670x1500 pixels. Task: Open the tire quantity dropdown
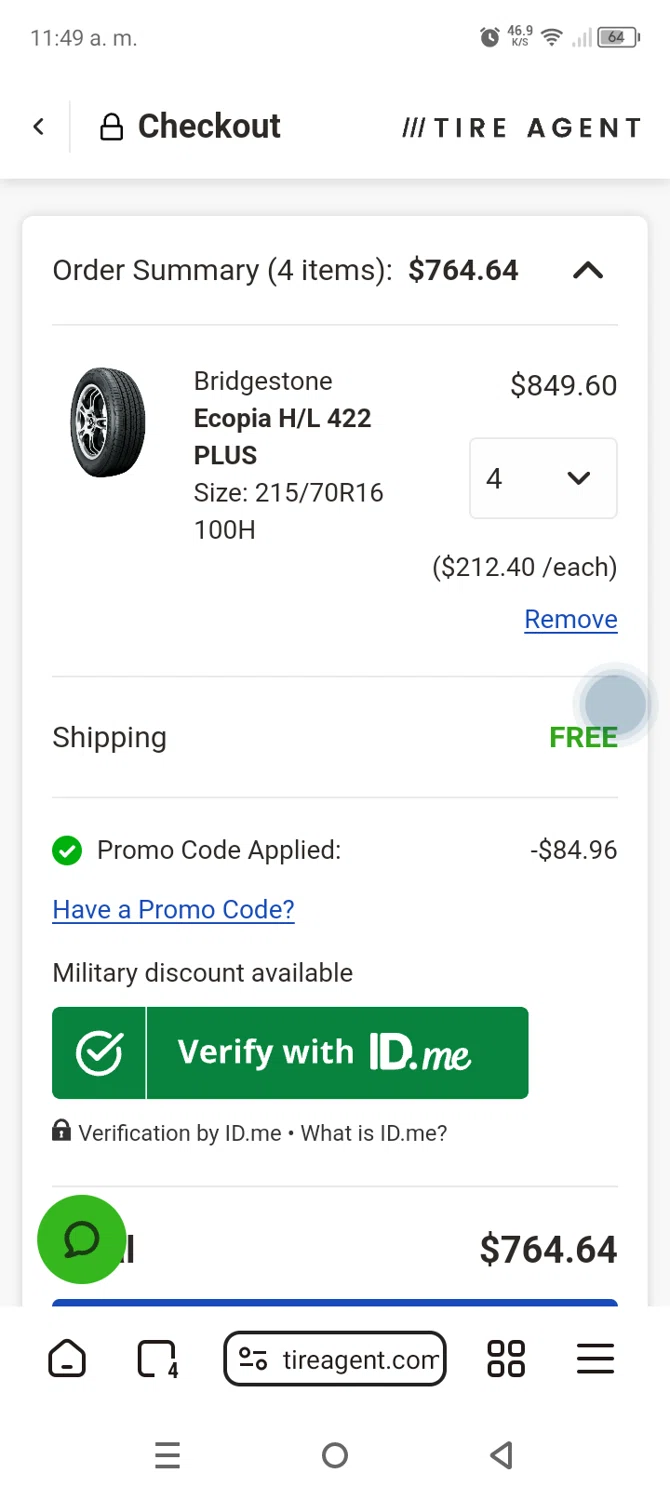[x=543, y=479]
